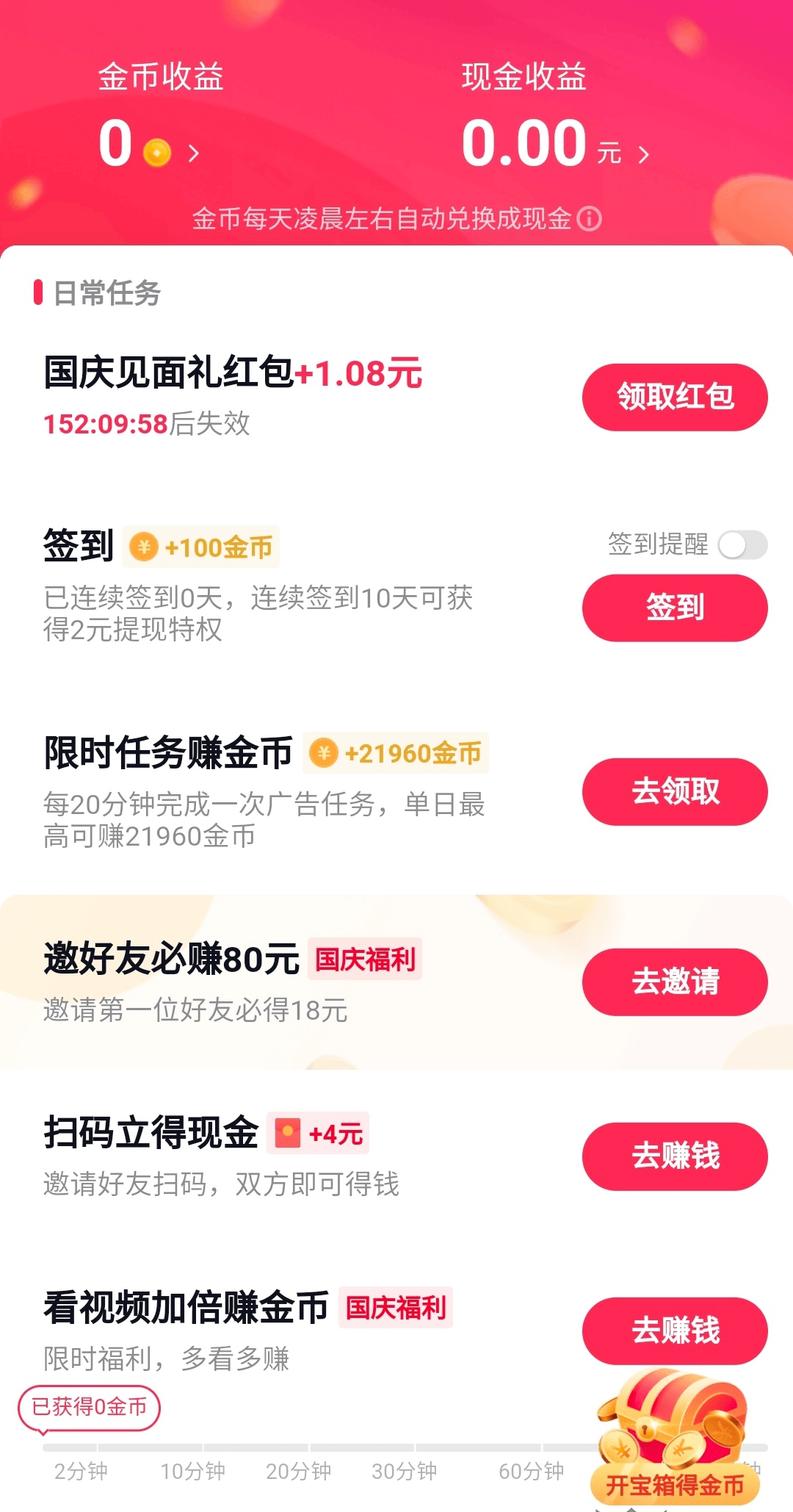
Task: Tap 去领取 for 限时任务赚金币
Action: click(674, 791)
